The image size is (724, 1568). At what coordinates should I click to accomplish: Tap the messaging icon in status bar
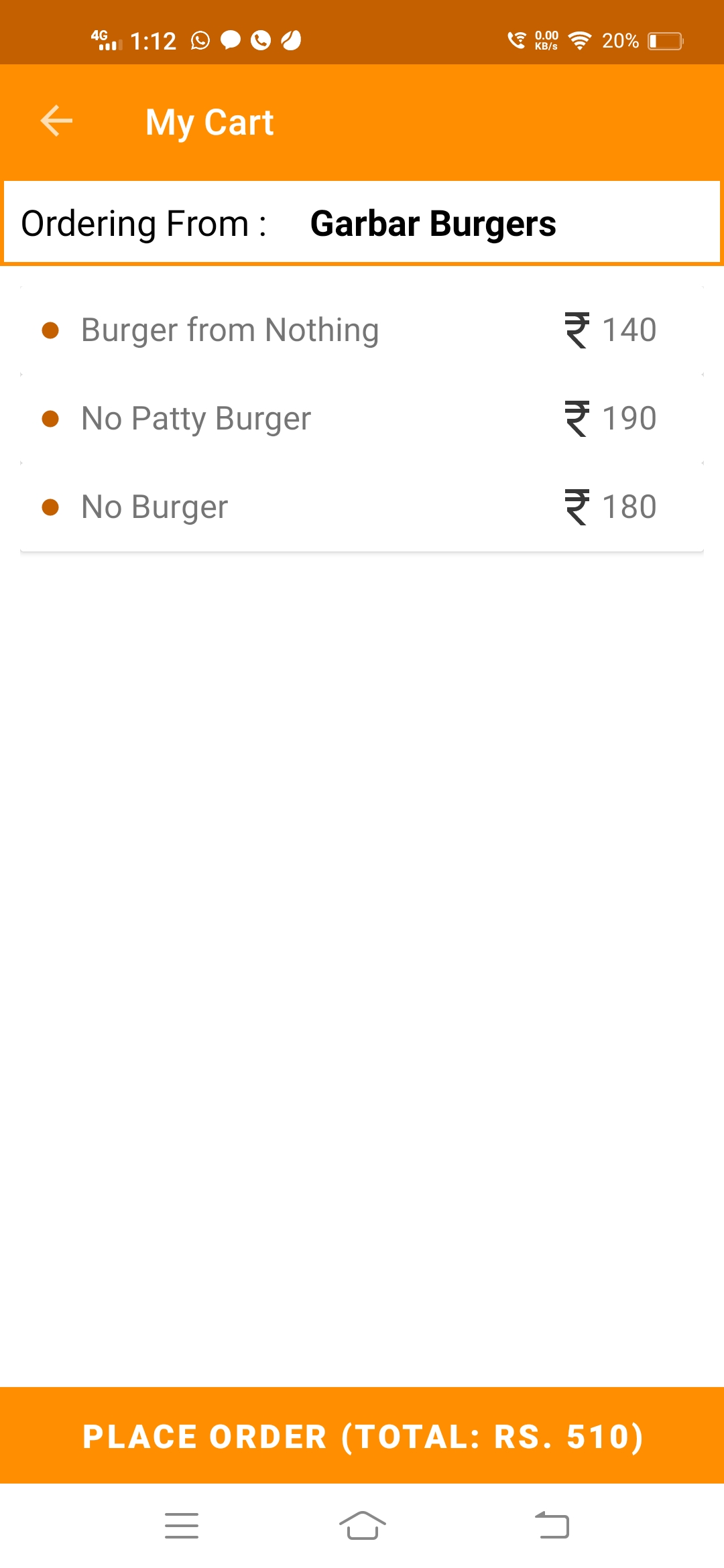[231, 40]
